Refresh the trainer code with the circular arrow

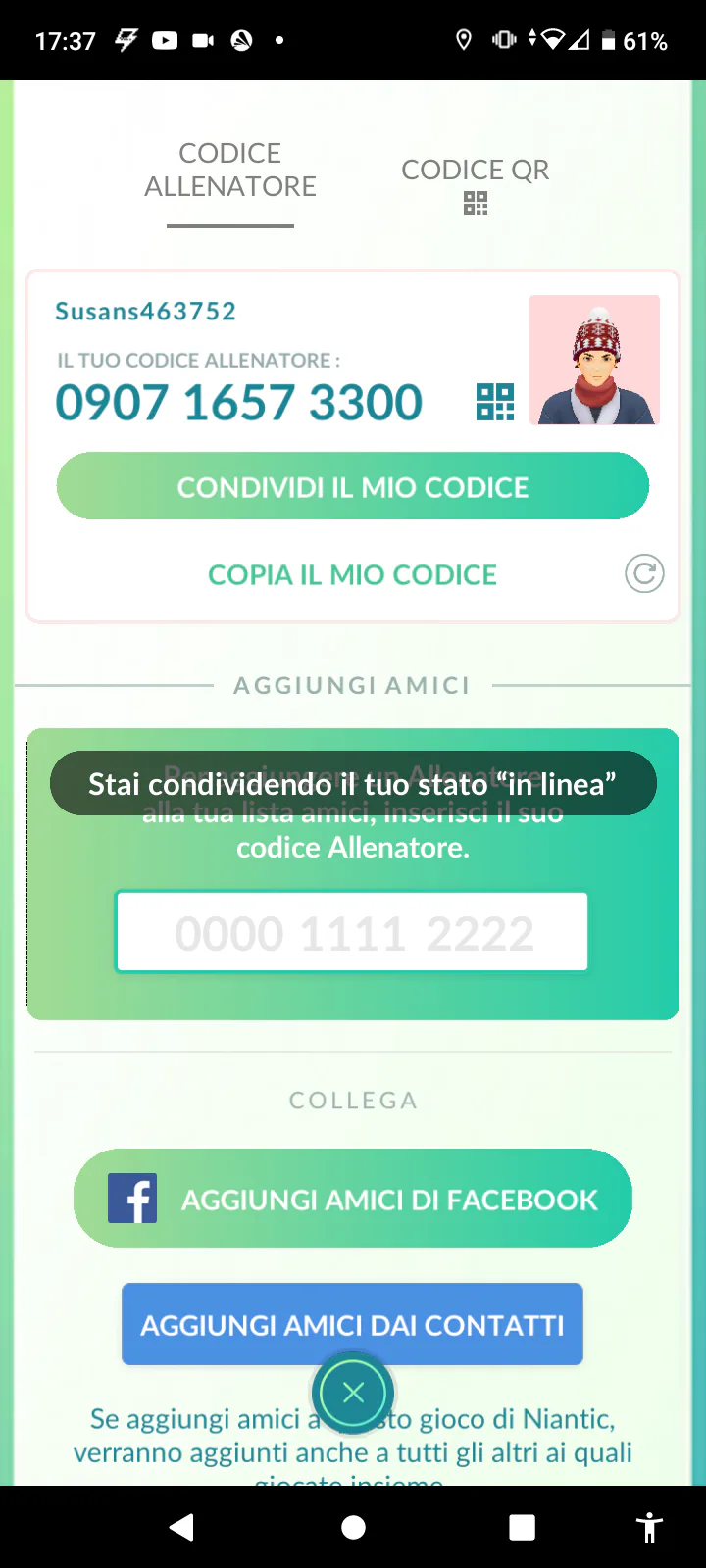644,573
